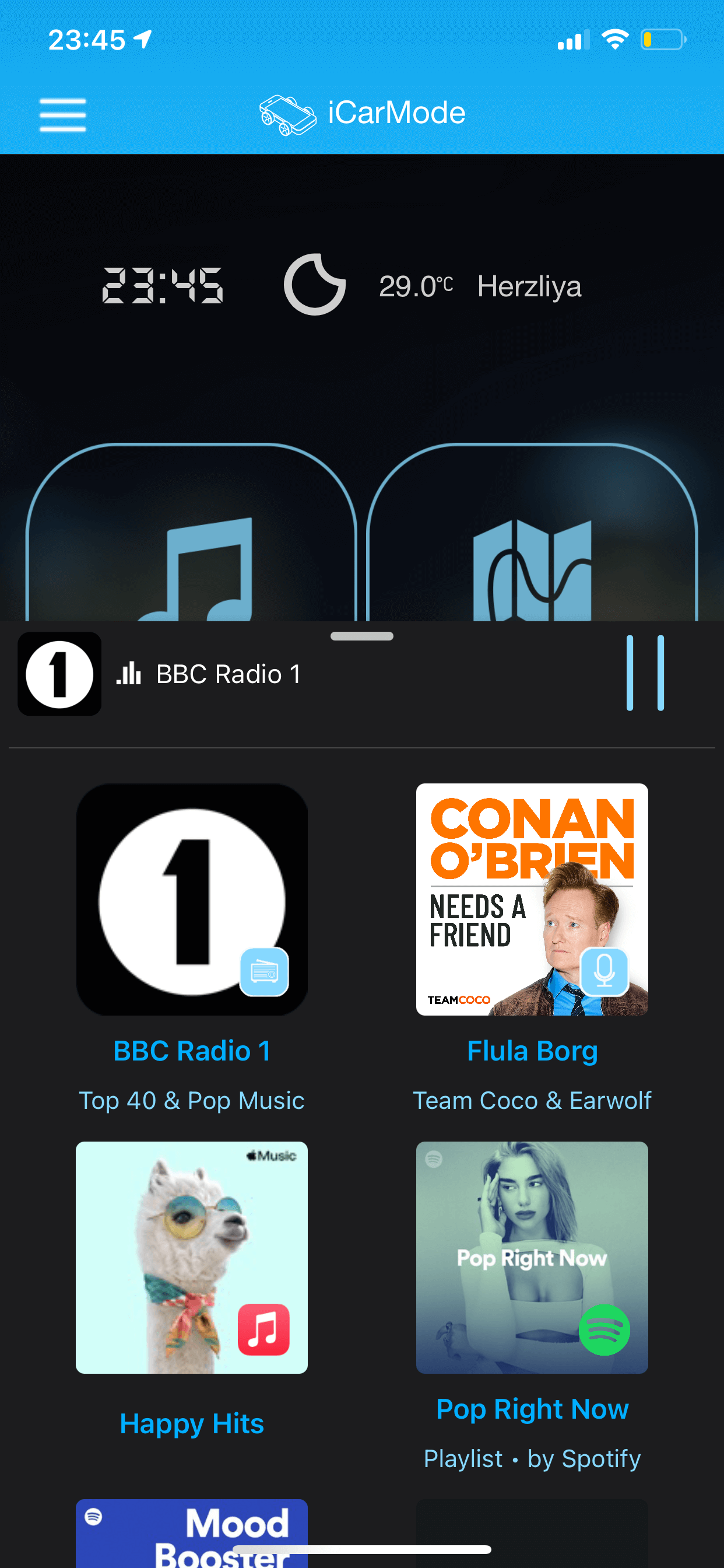
Task: Play the Happy Hits Apple Music playlist
Action: [192, 1257]
